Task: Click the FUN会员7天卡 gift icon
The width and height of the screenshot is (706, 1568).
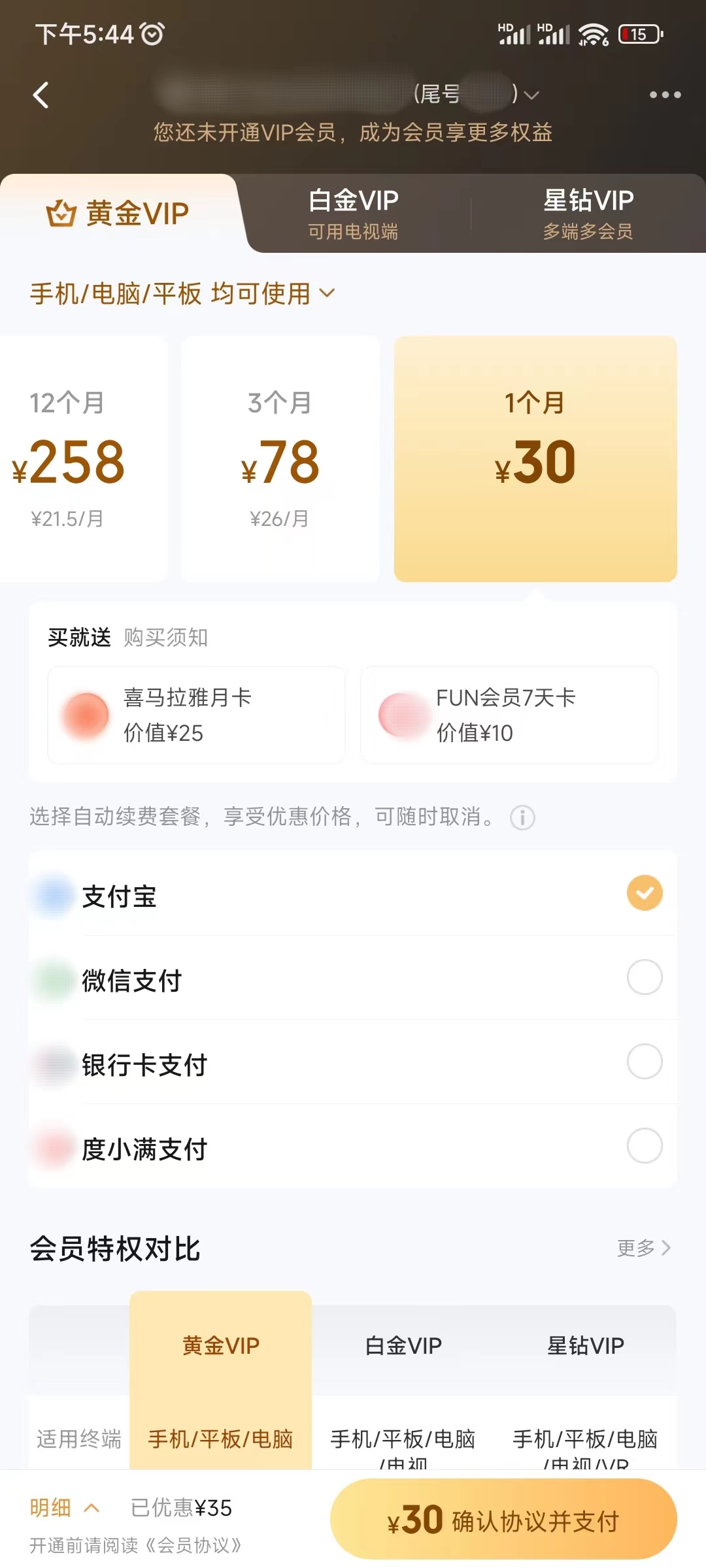Action: [399, 714]
